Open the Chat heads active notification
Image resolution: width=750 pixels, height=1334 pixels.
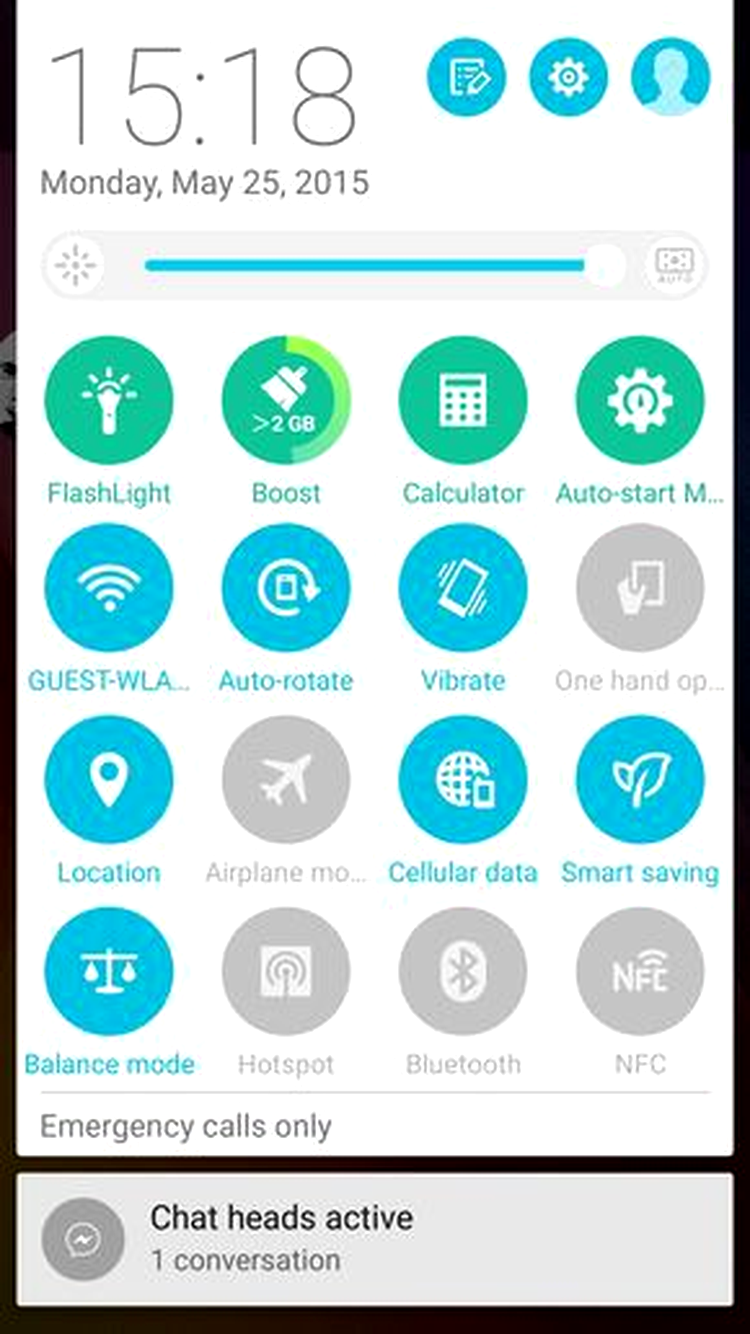(375, 1240)
